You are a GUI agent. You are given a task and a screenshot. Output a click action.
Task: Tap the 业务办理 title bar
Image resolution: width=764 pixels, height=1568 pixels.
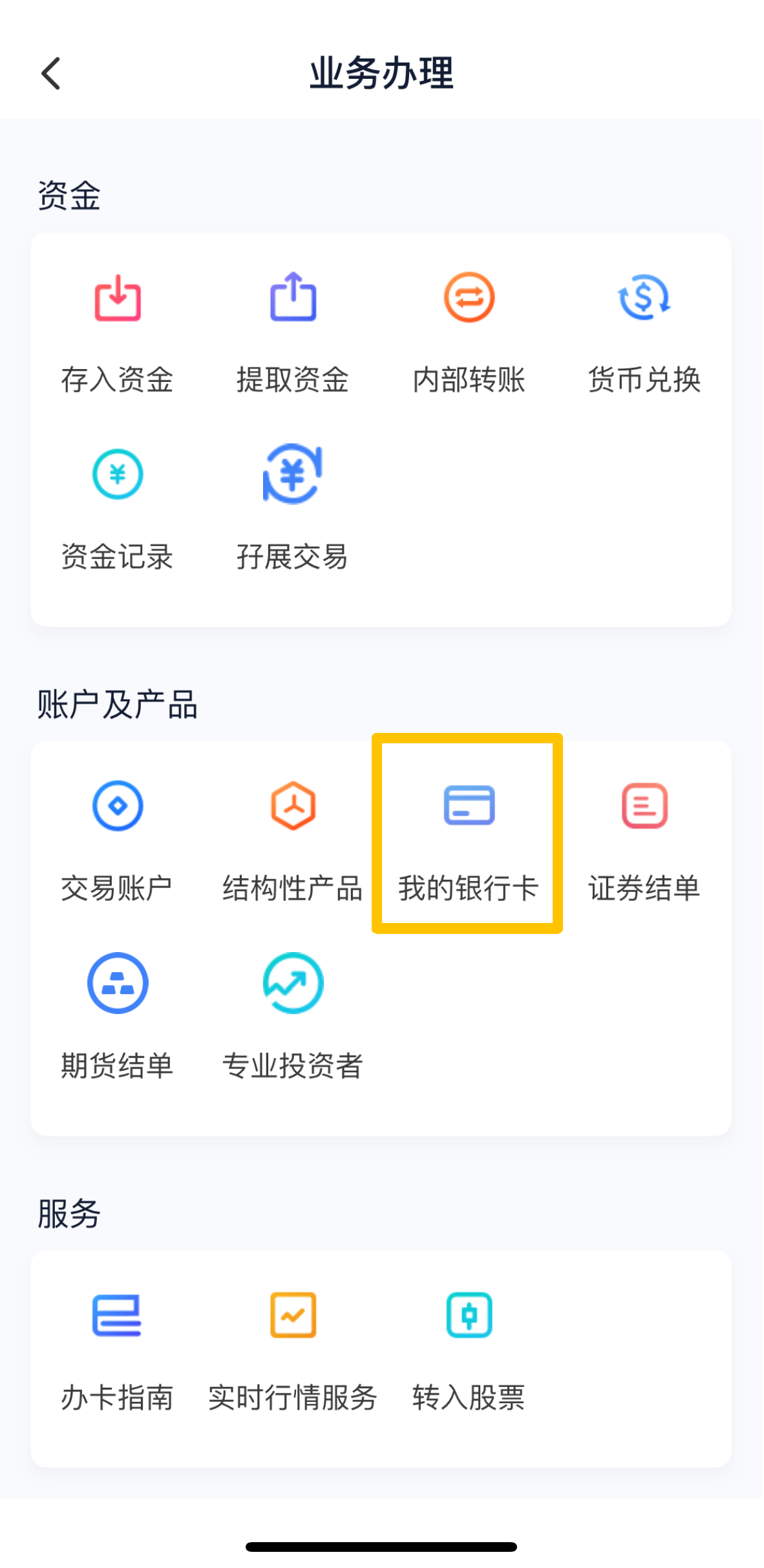[x=381, y=75]
